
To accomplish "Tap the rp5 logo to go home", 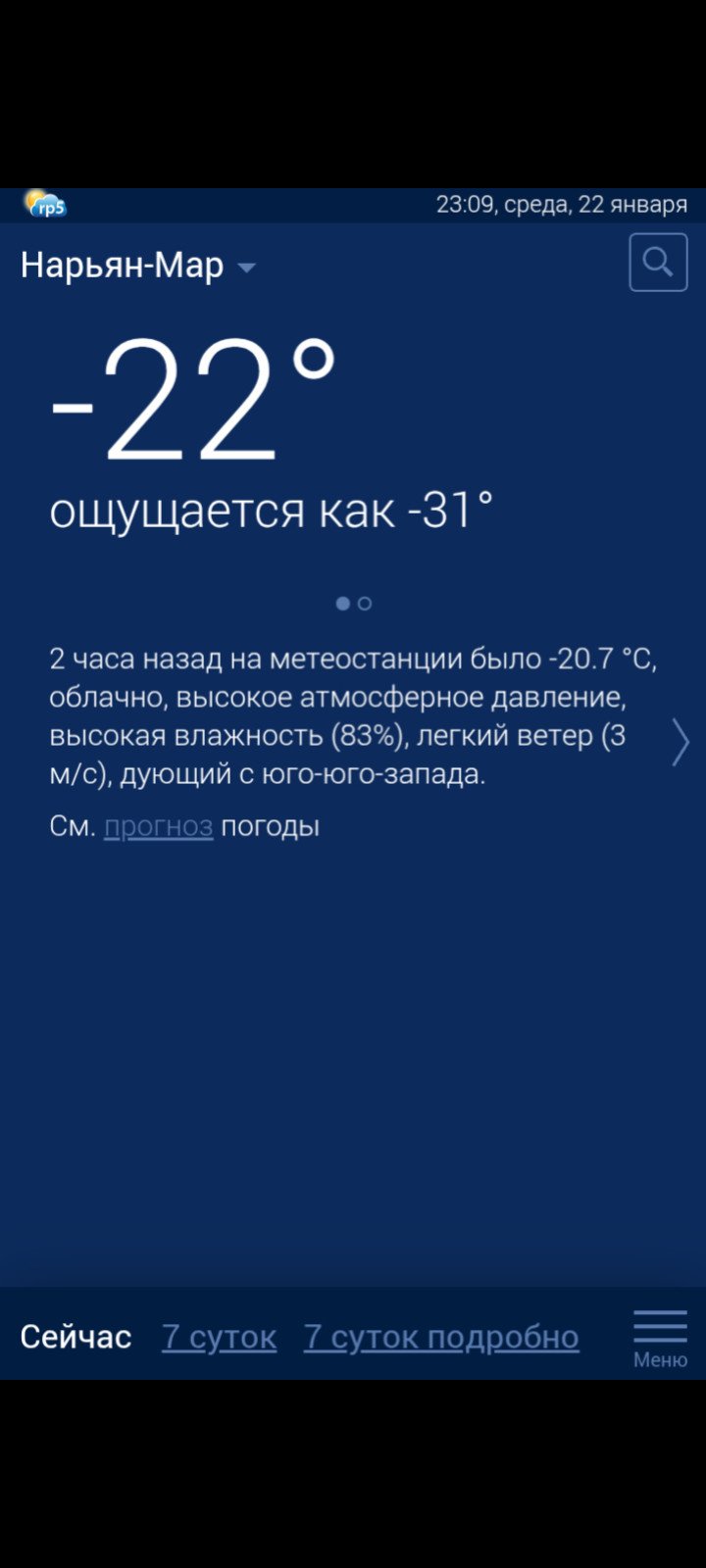I will point(45,204).
